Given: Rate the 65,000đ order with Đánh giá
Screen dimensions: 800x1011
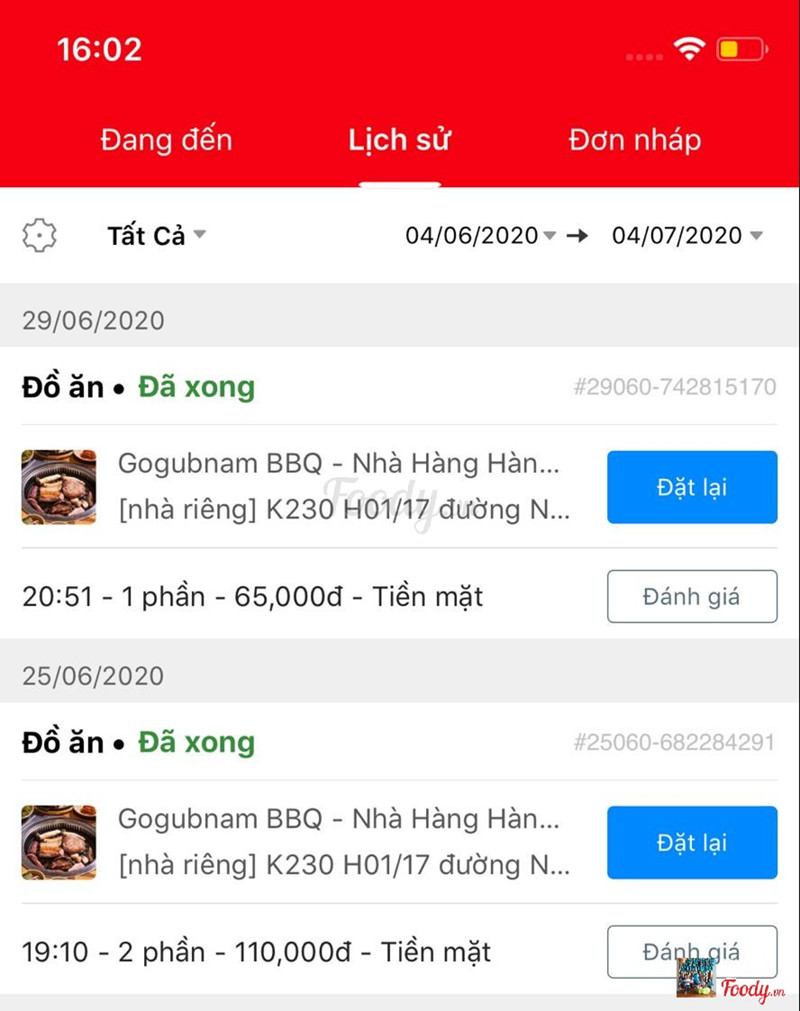Looking at the screenshot, I should (x=691, y=597).
